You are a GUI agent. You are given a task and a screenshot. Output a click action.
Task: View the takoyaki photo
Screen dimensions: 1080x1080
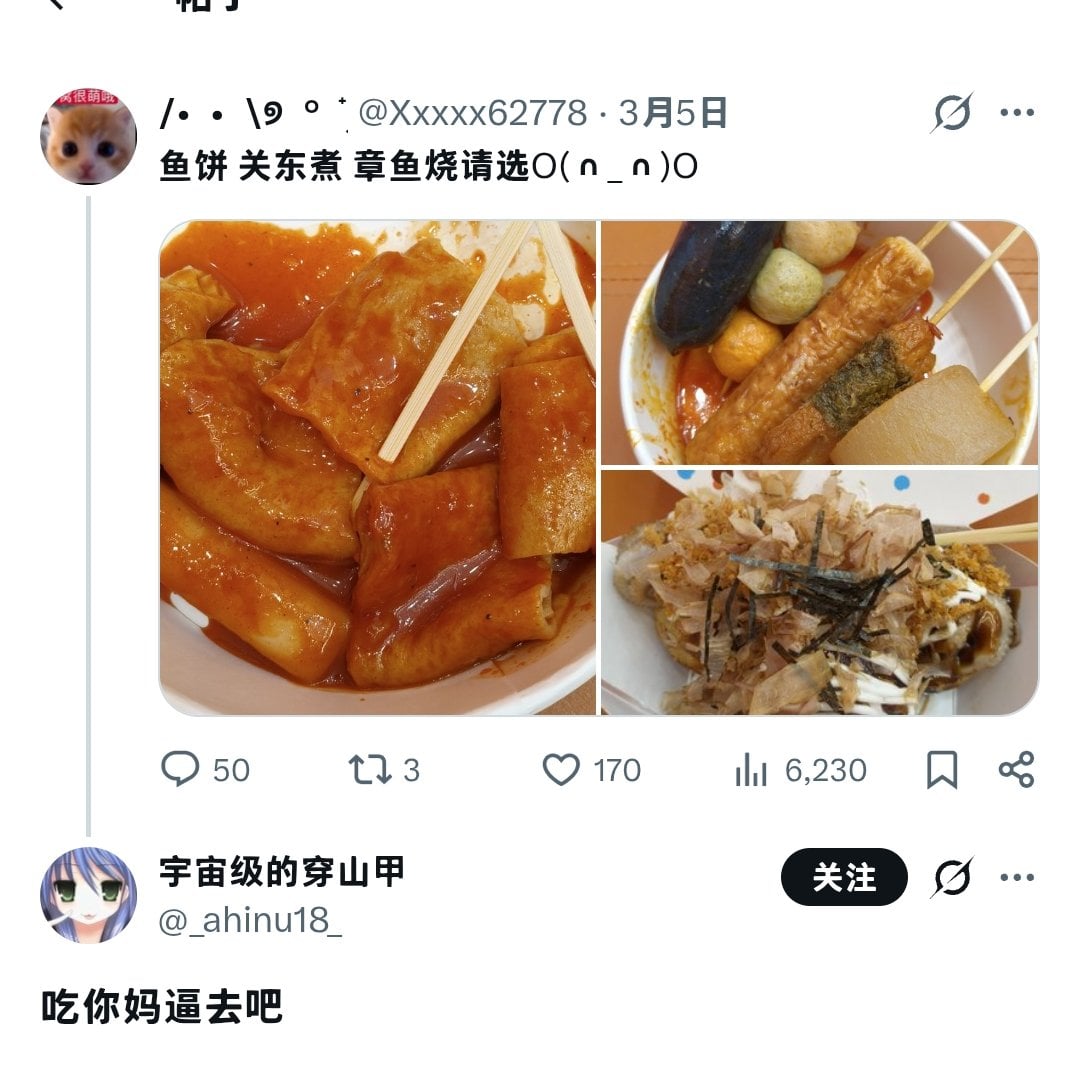pos(819,592)
